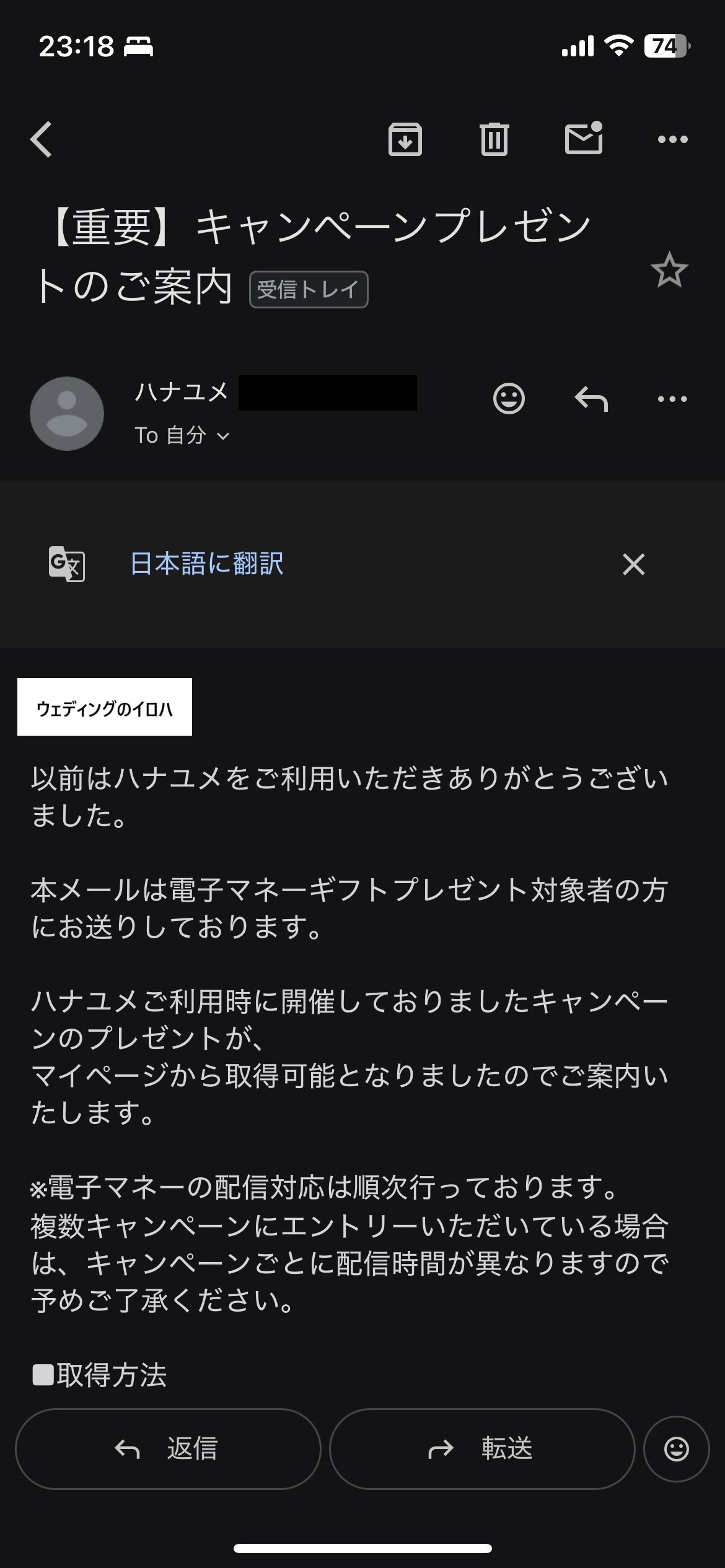Mark this email as unread

[583, 138]
